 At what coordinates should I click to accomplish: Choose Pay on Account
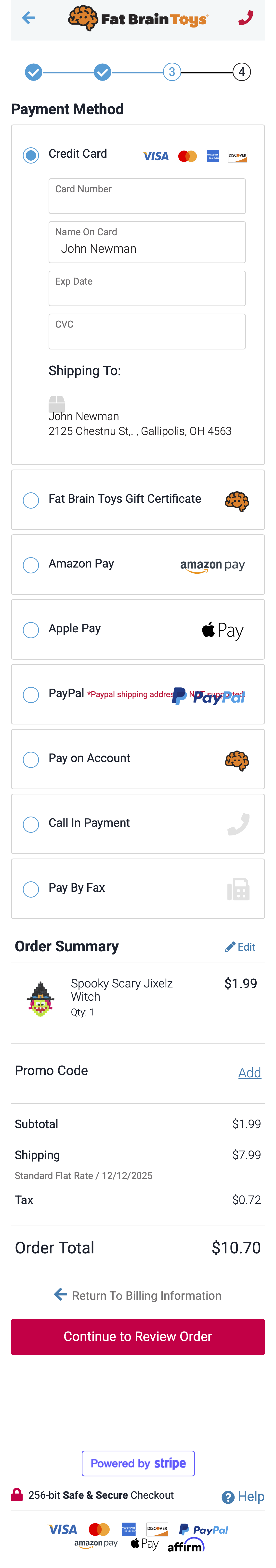click(31, 760)
